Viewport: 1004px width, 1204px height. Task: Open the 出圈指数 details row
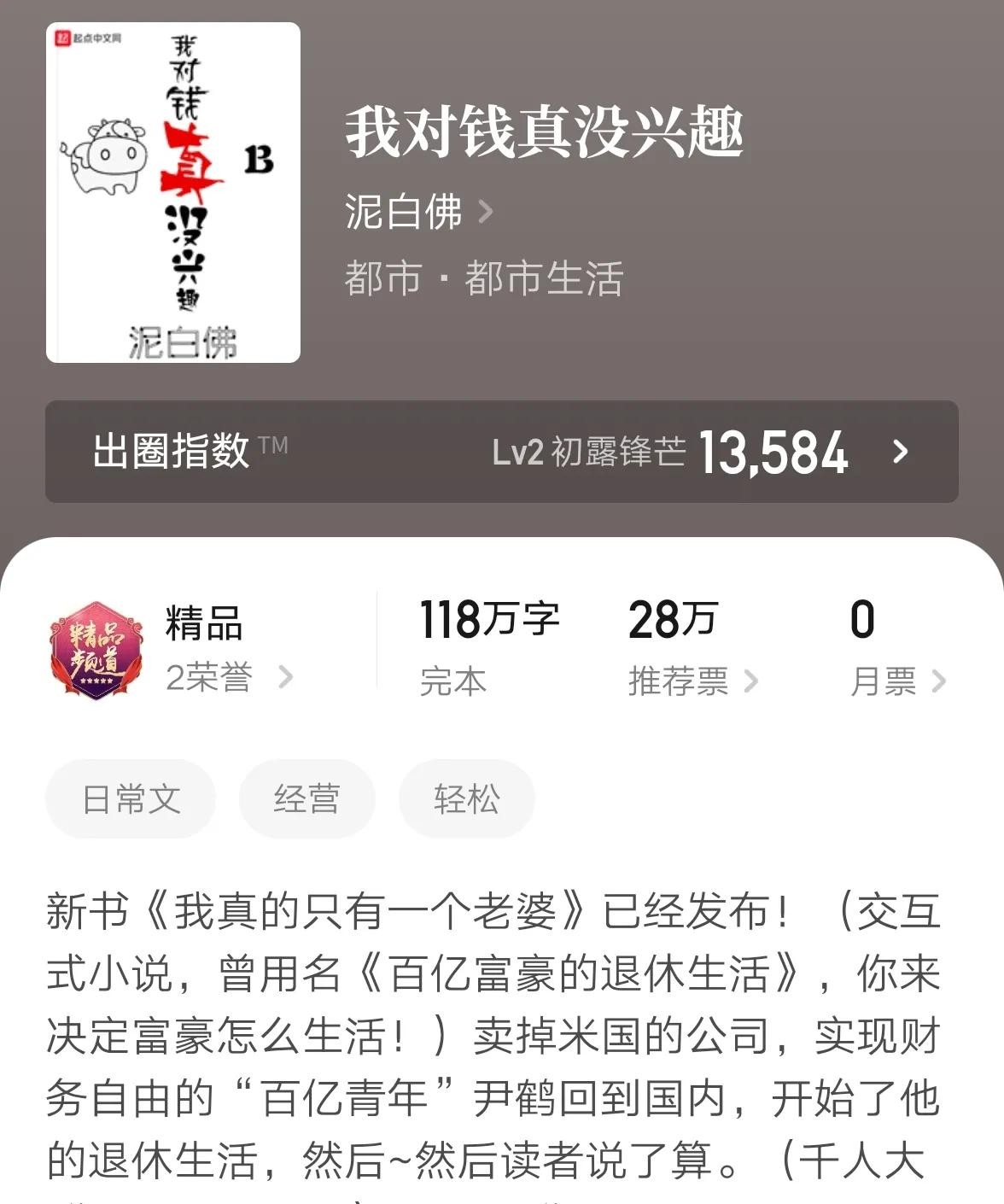click(x=501, y=451)
